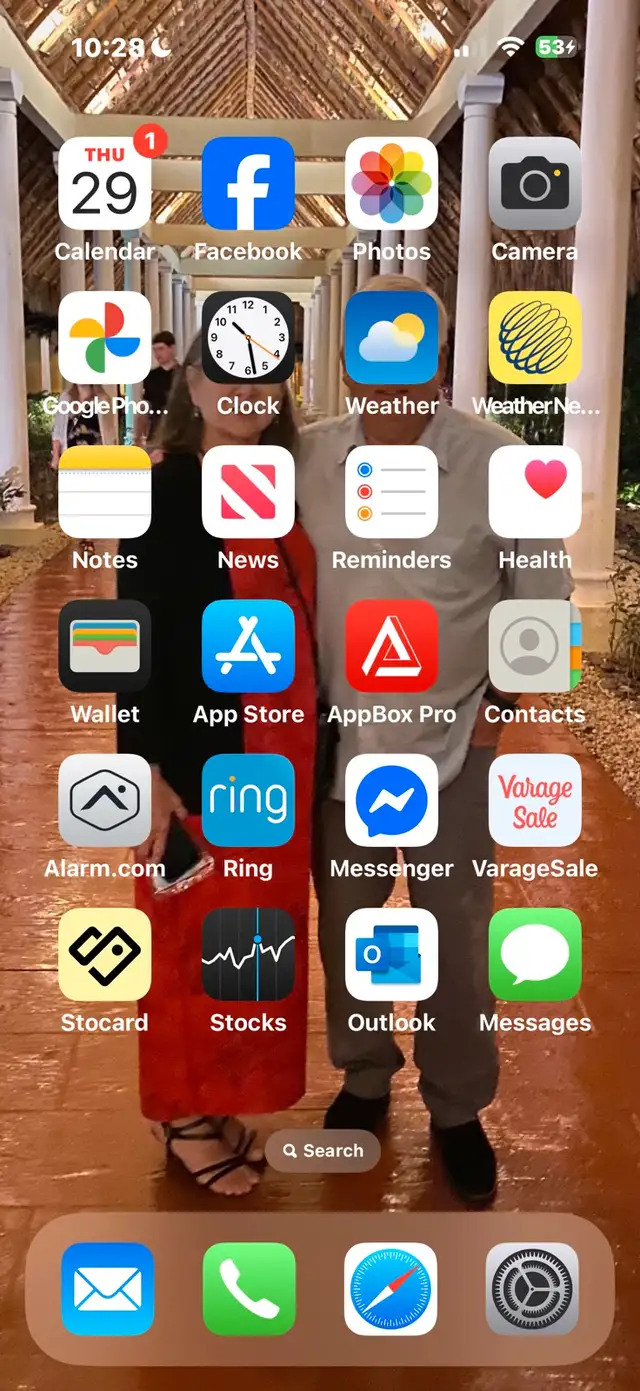Tap the Search pill above the dock
This screenshot has height=1391, width=640.
tap(322, 1151)
